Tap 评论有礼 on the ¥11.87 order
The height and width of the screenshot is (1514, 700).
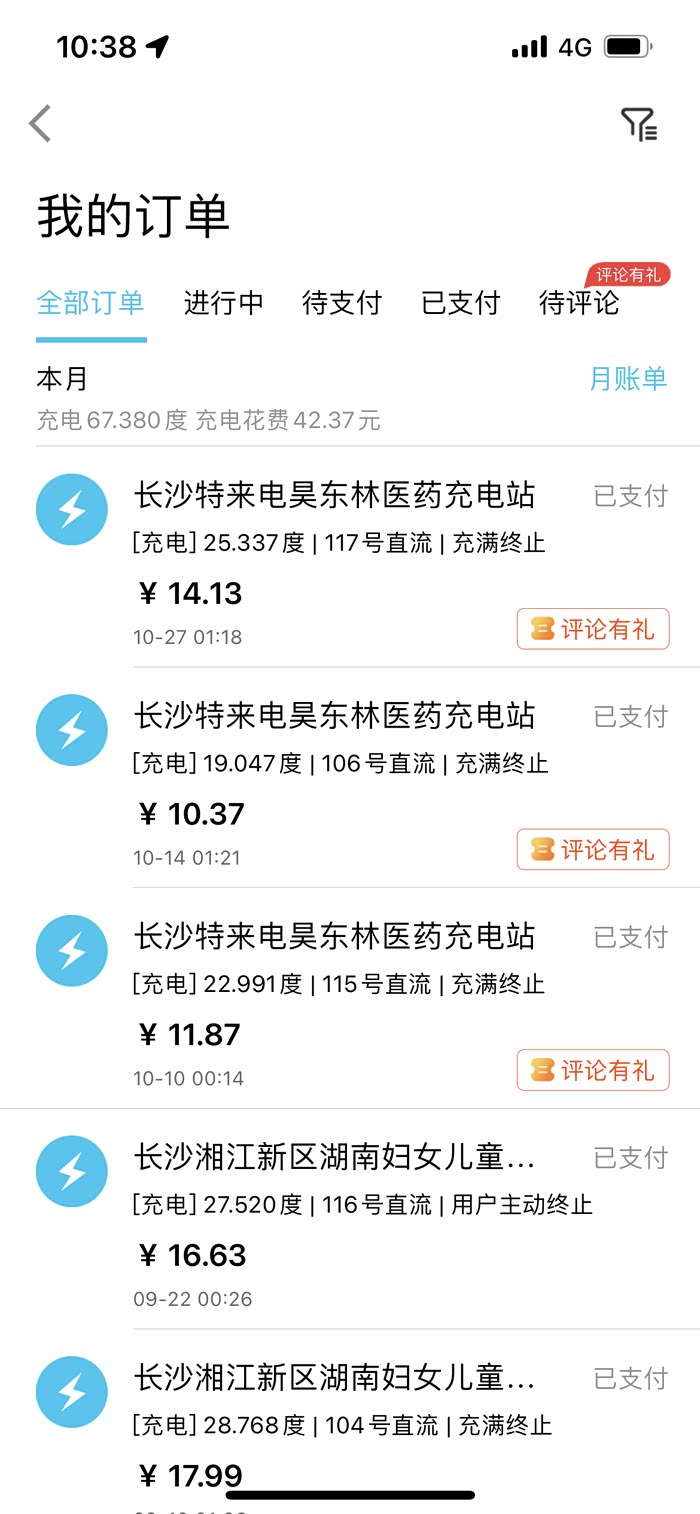coord(593,1071)
